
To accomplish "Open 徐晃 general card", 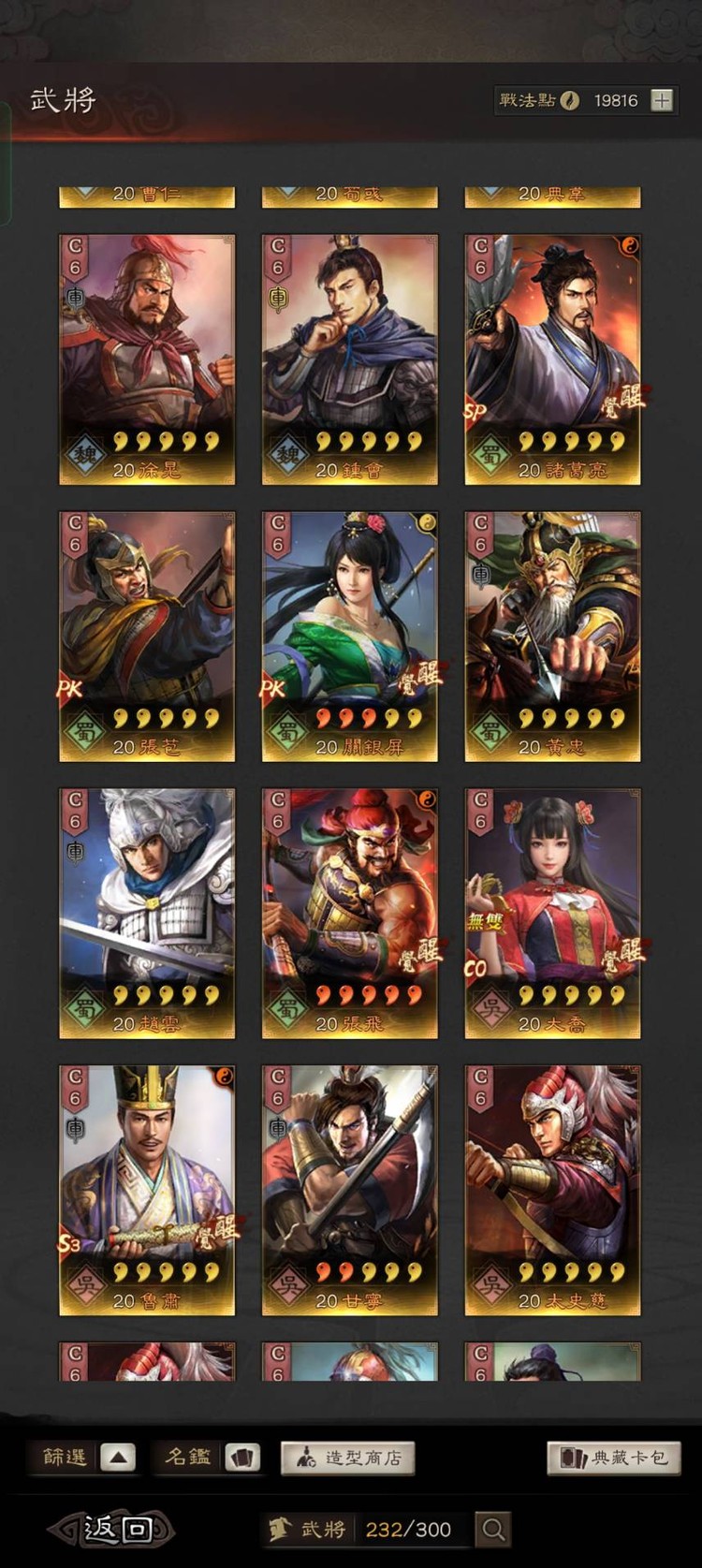I will (x=147, y=359).
